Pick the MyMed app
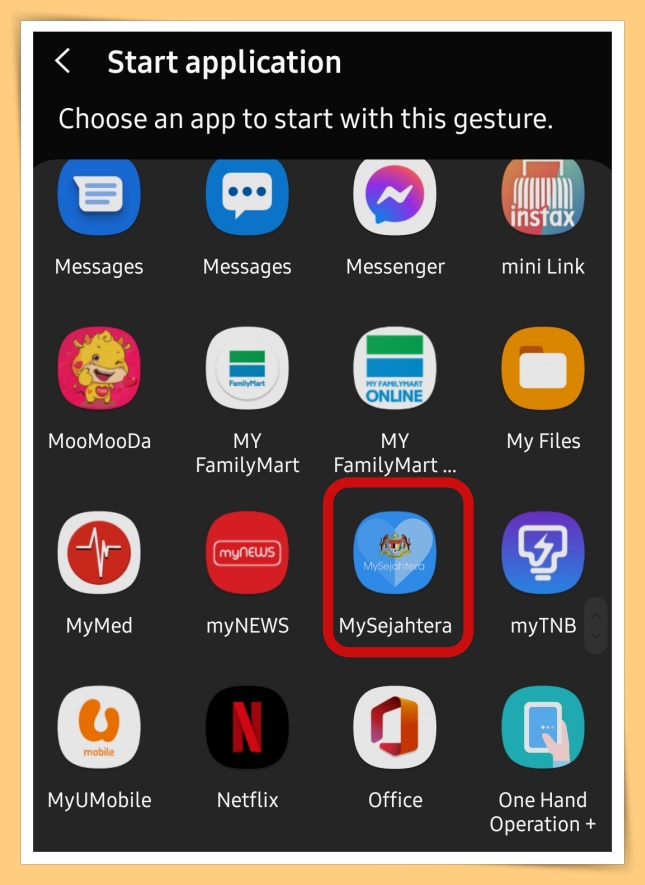 (99, 553)
